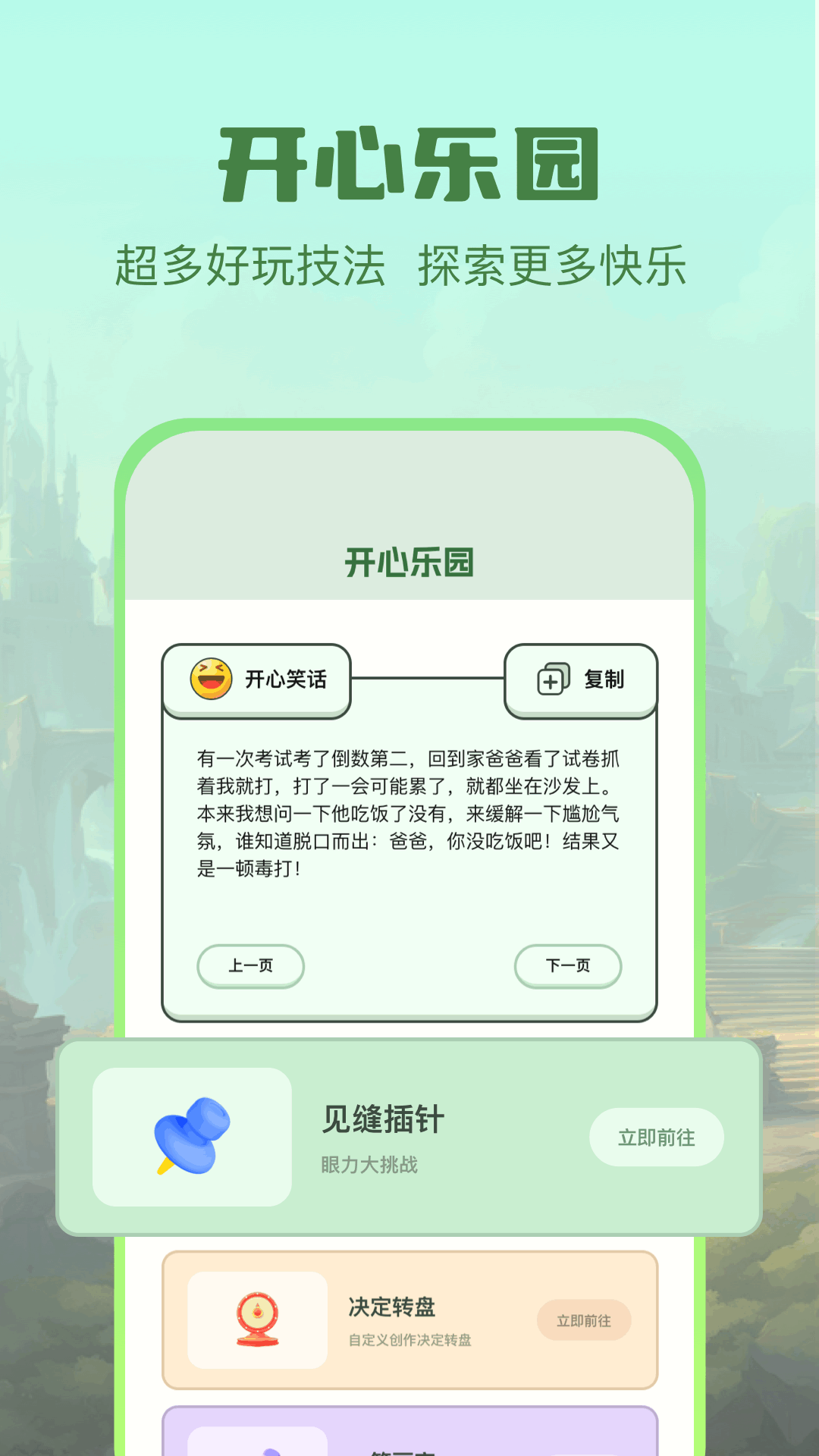Click 立即前往 for 见缝插针

tap(657, 1137)
